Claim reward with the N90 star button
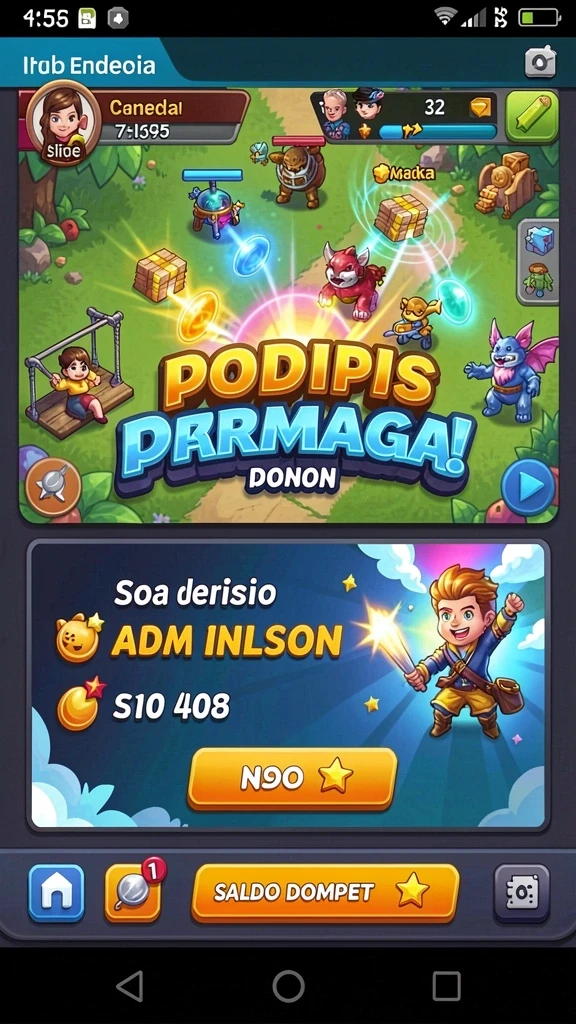 [x=292, y=778]
